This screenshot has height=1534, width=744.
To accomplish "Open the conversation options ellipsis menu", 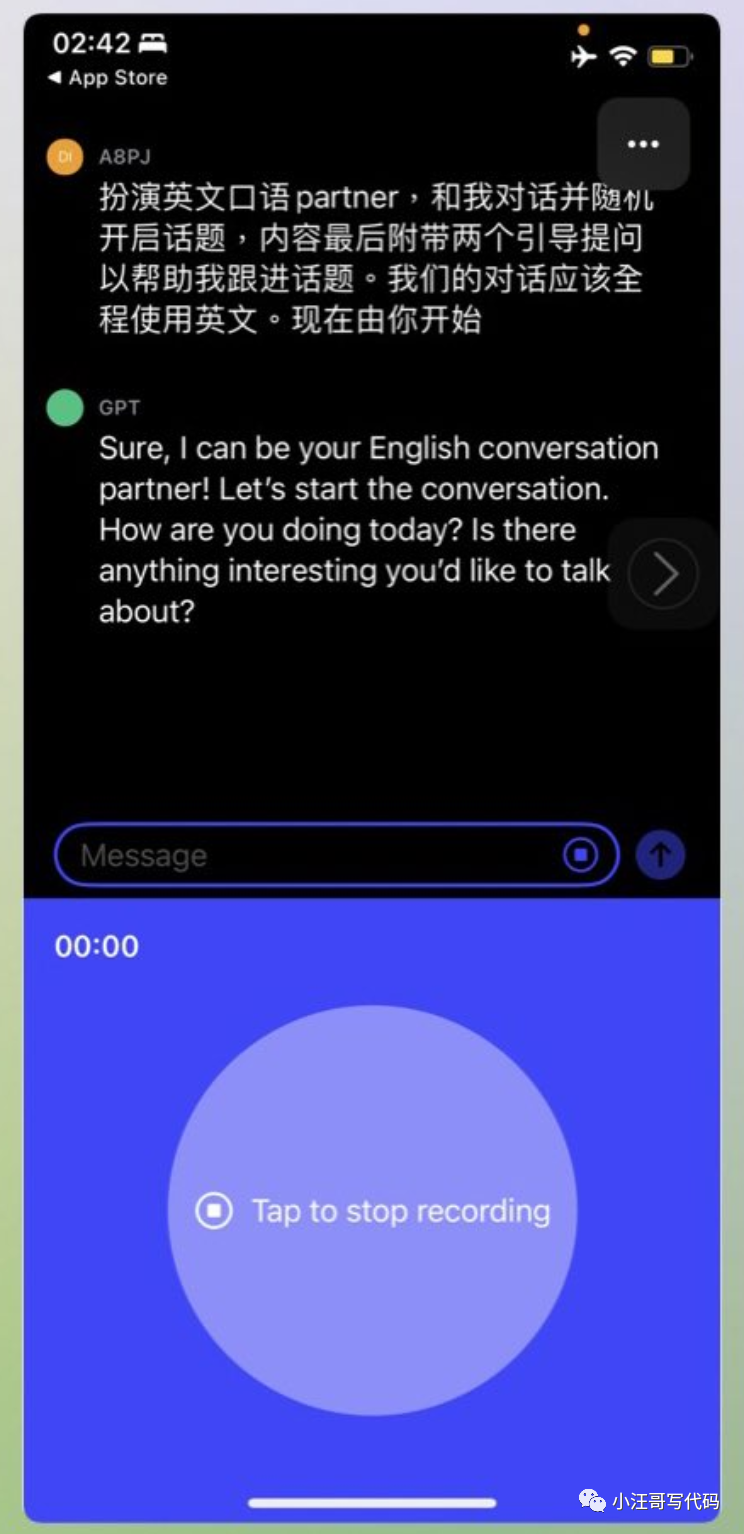I will (x=642, y=144).
